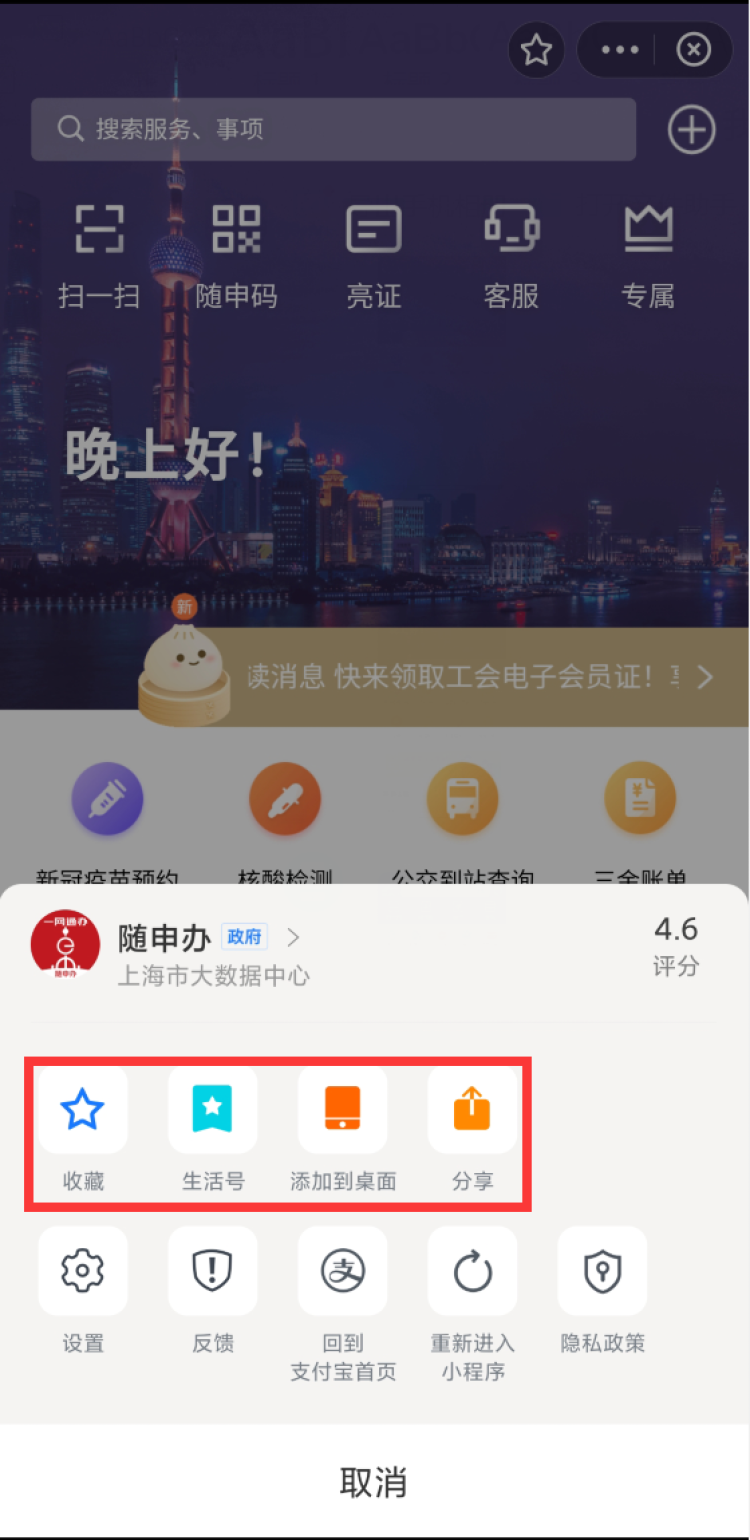The height and width of the screenshot is (1540, 750).
Task: Open 客服 customer service
Action: tap(512, 256)
